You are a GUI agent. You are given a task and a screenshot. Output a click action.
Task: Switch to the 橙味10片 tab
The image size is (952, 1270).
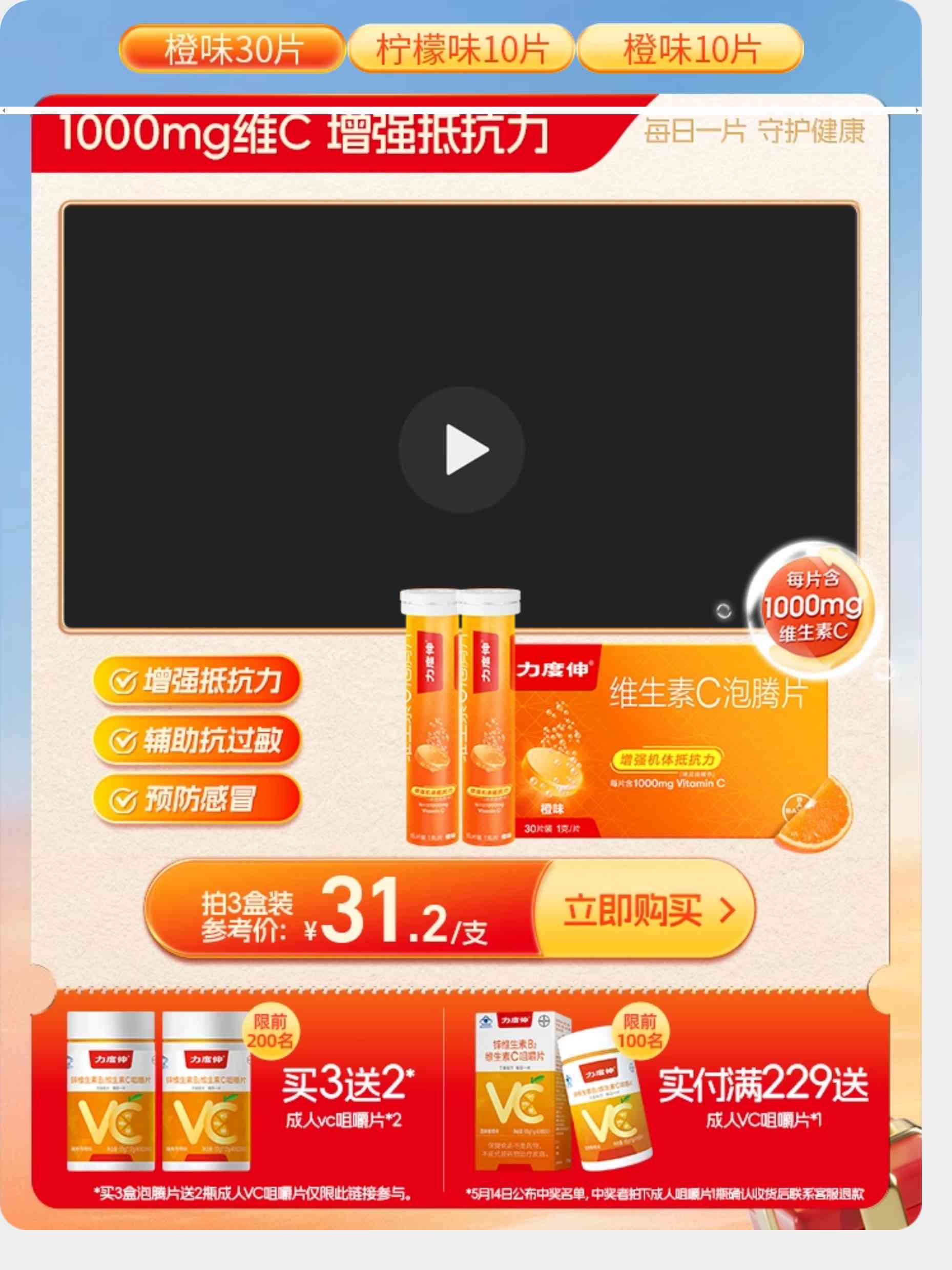click(690, 49)
